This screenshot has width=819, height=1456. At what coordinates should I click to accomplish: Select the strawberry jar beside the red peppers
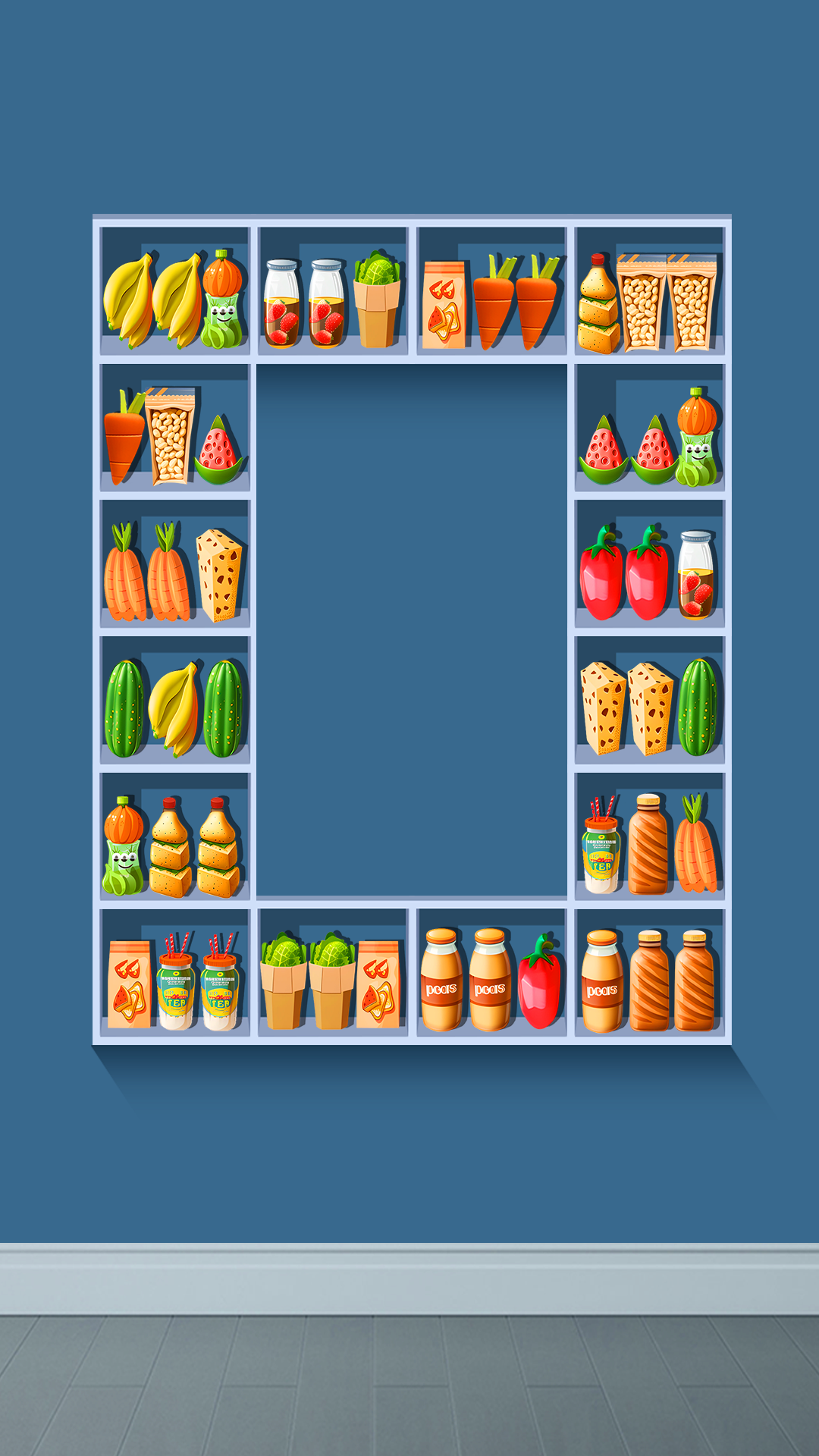695,576
